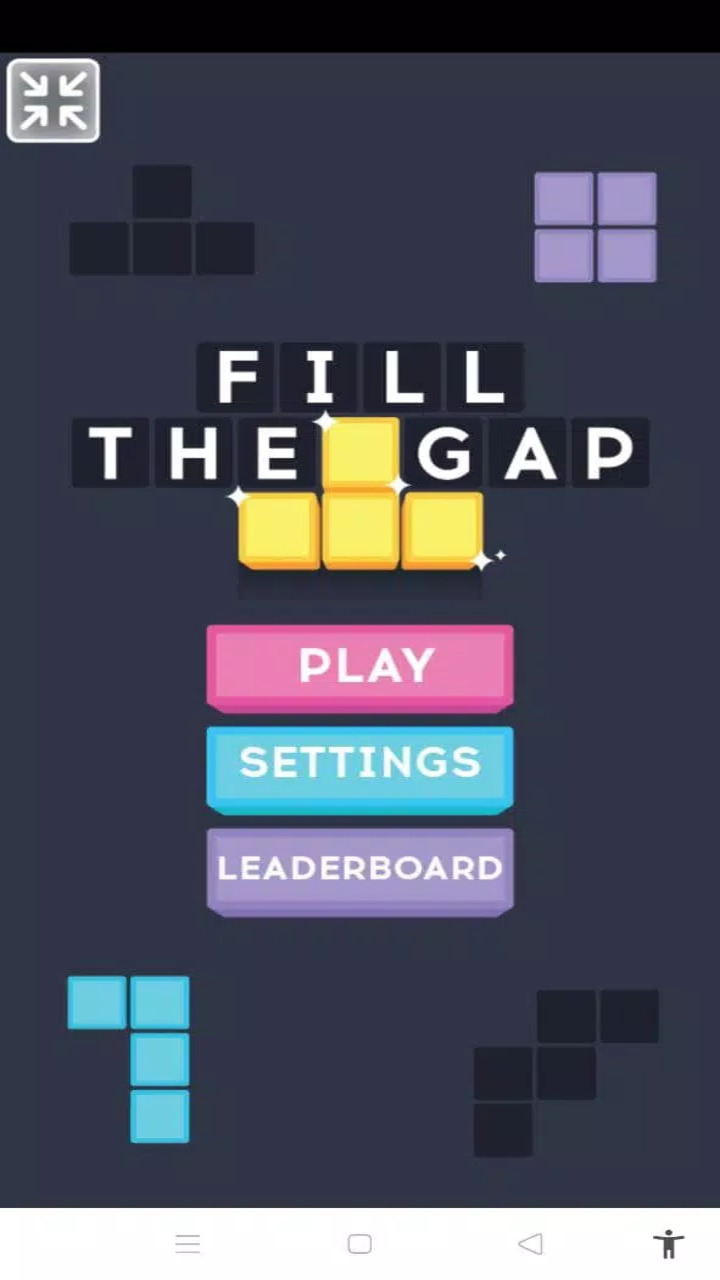The width and height of the screenshot is (720, 1280).
Task: Start the game with PLAY
Action: point(360,666)
